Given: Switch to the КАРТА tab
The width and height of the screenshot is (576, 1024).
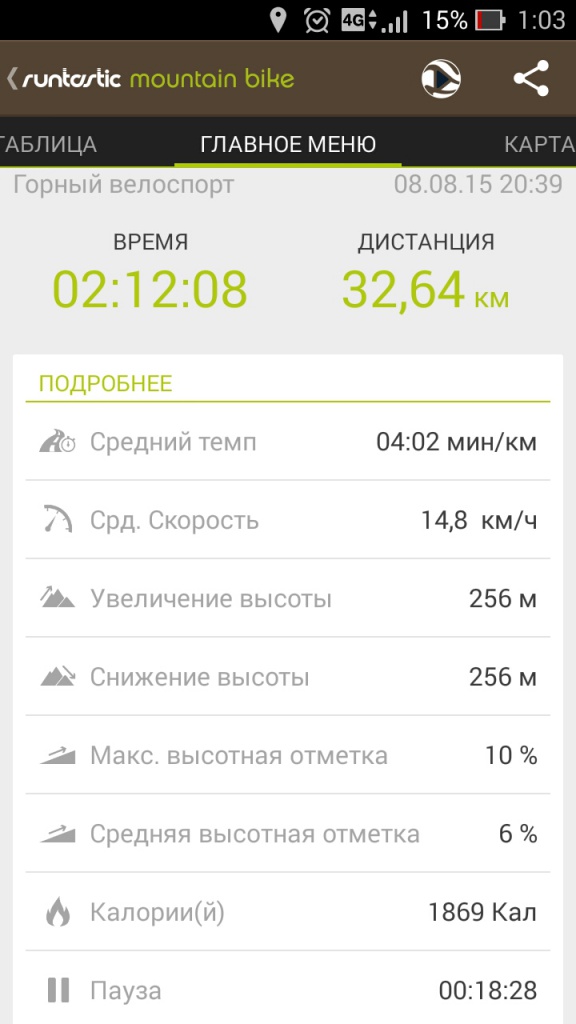Looking at the screenshot, I should coord(540,144).
